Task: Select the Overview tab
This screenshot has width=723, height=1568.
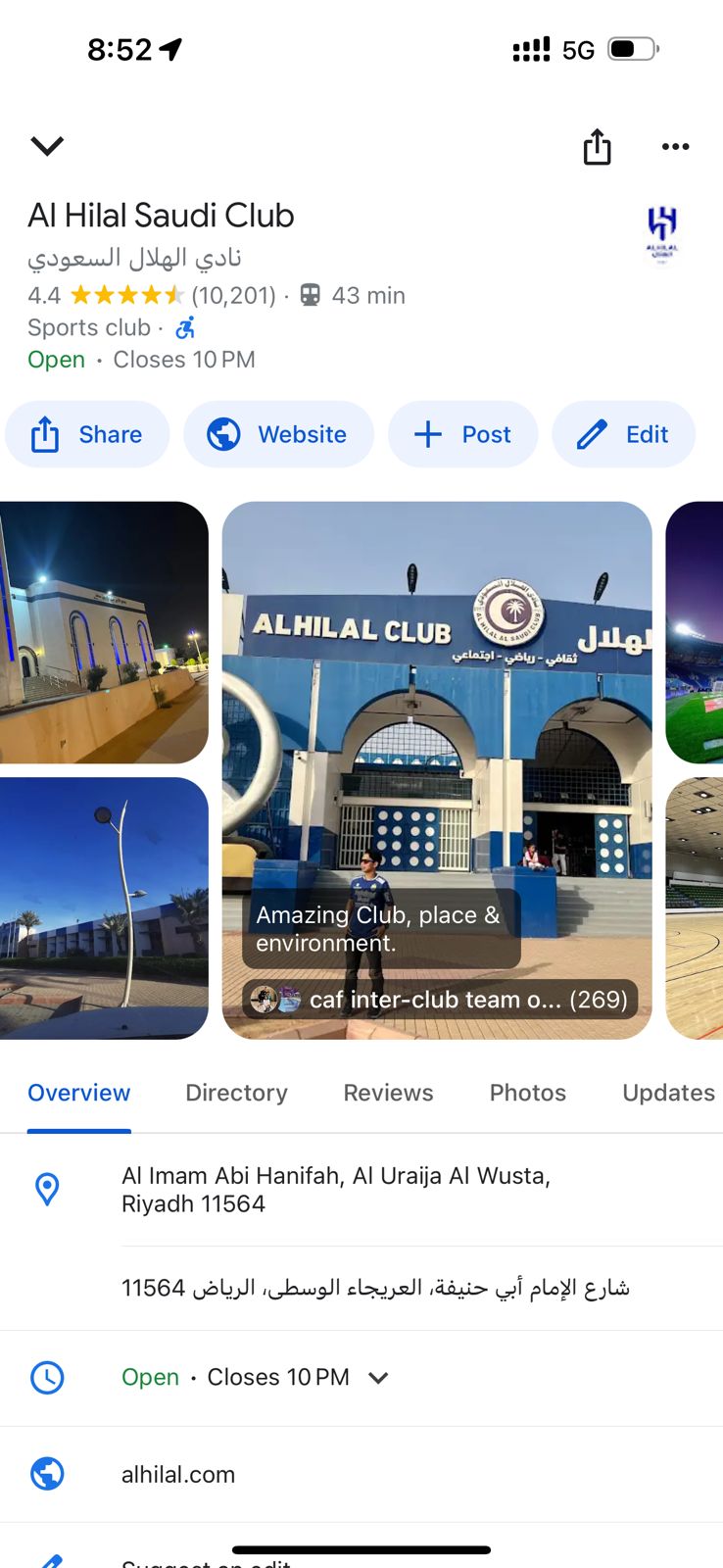Action: [x=78, y=1093]
